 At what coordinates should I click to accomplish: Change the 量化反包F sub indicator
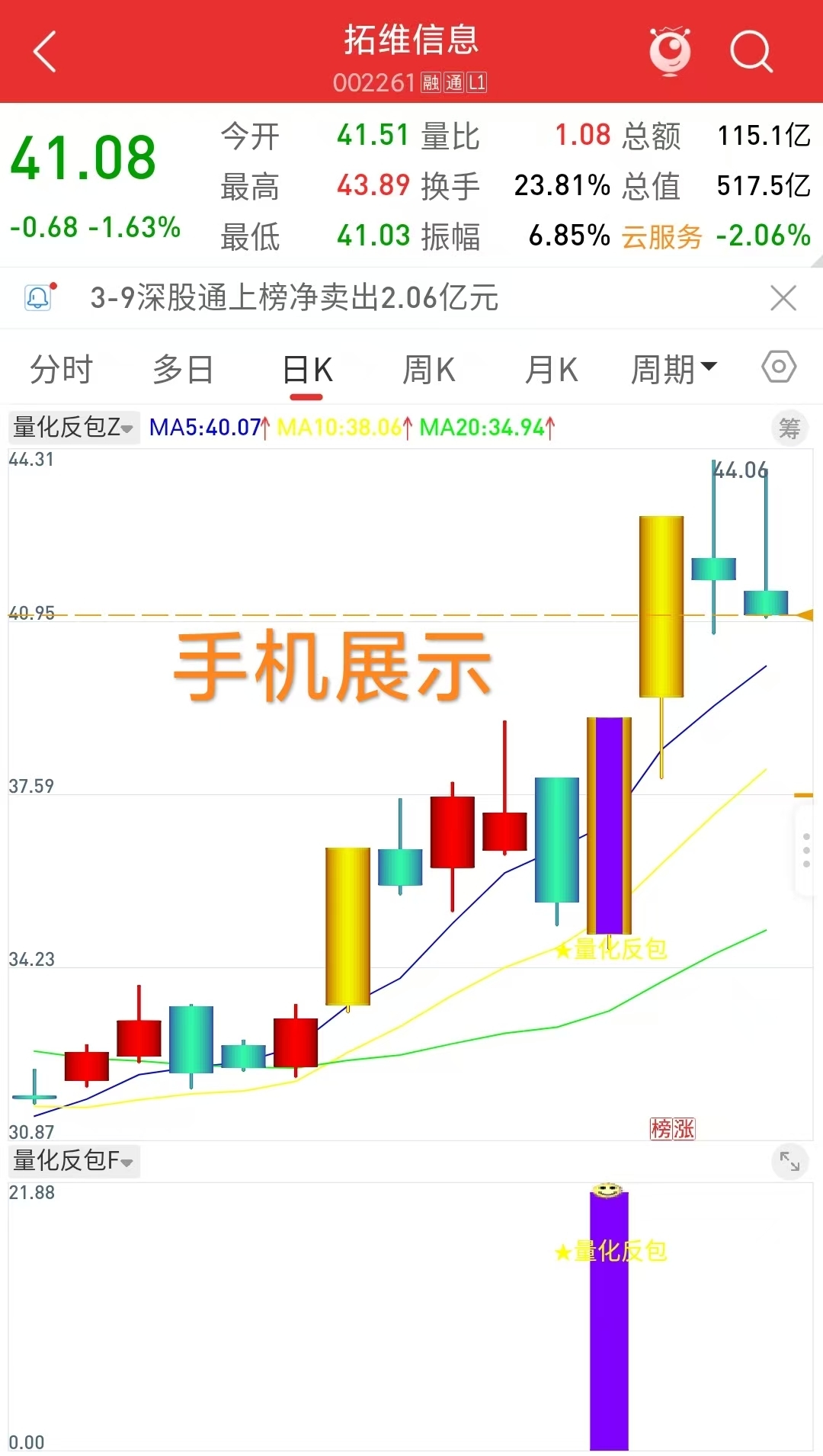[73, 1161]
